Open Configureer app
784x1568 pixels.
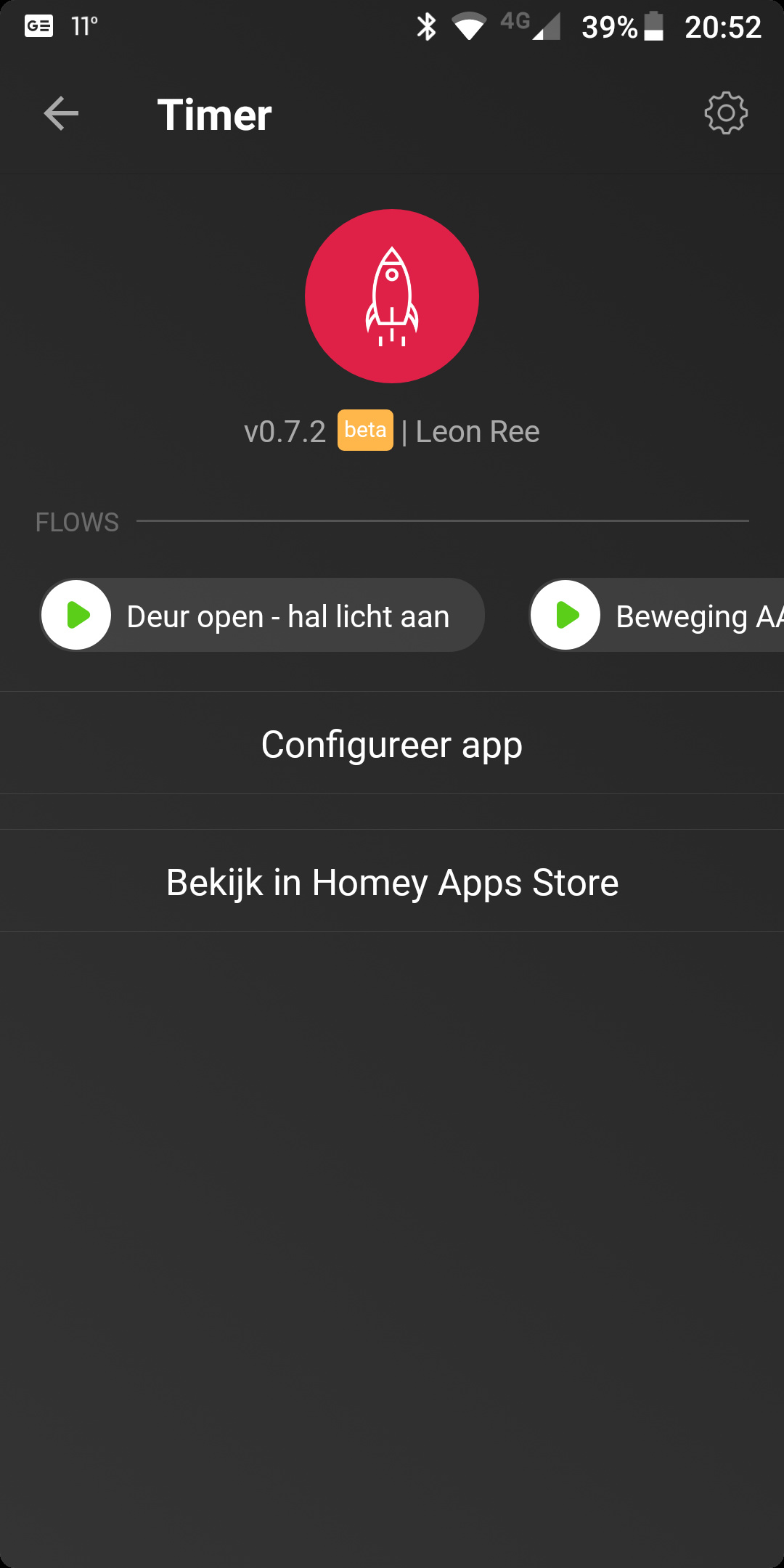(x=392, y=744)
